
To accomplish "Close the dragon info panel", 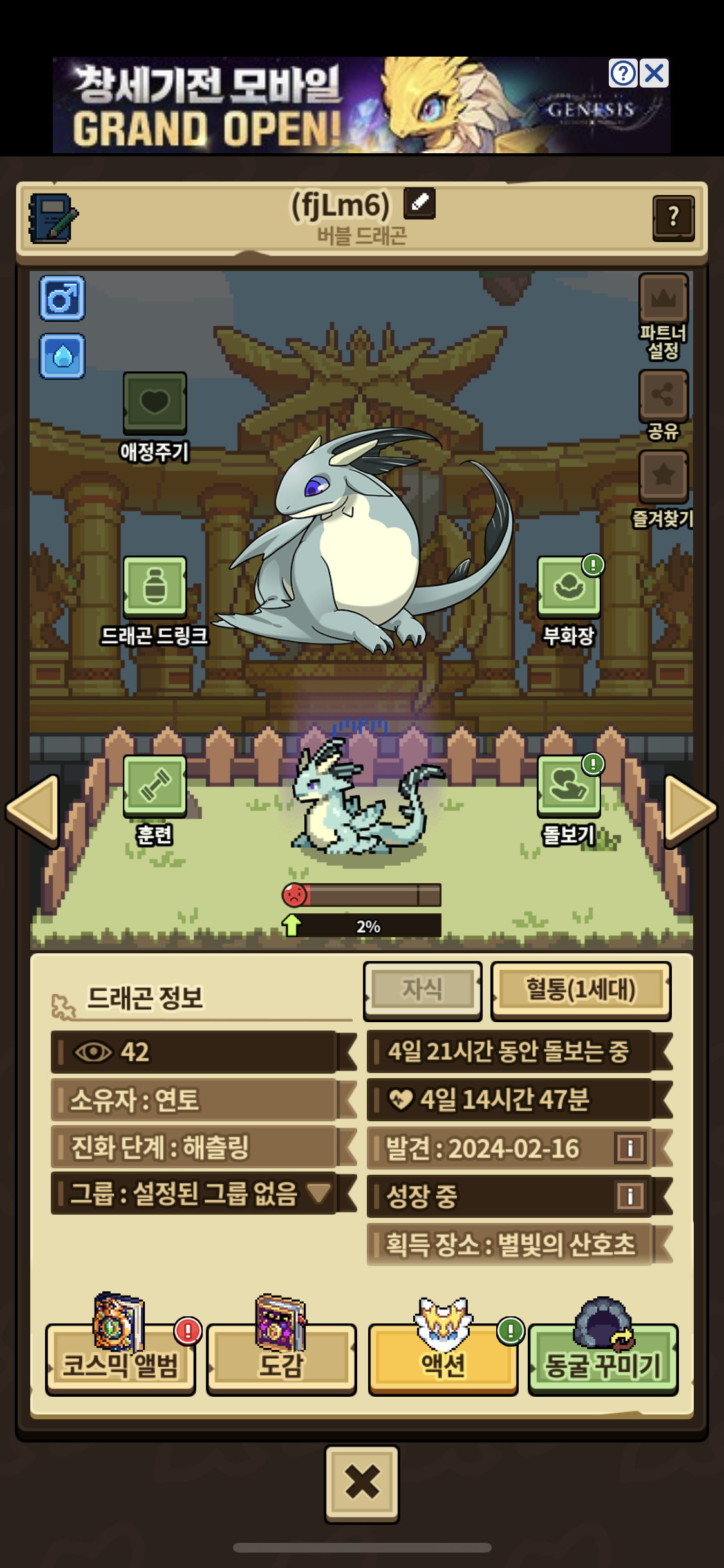I will [x=362, y=1484].
